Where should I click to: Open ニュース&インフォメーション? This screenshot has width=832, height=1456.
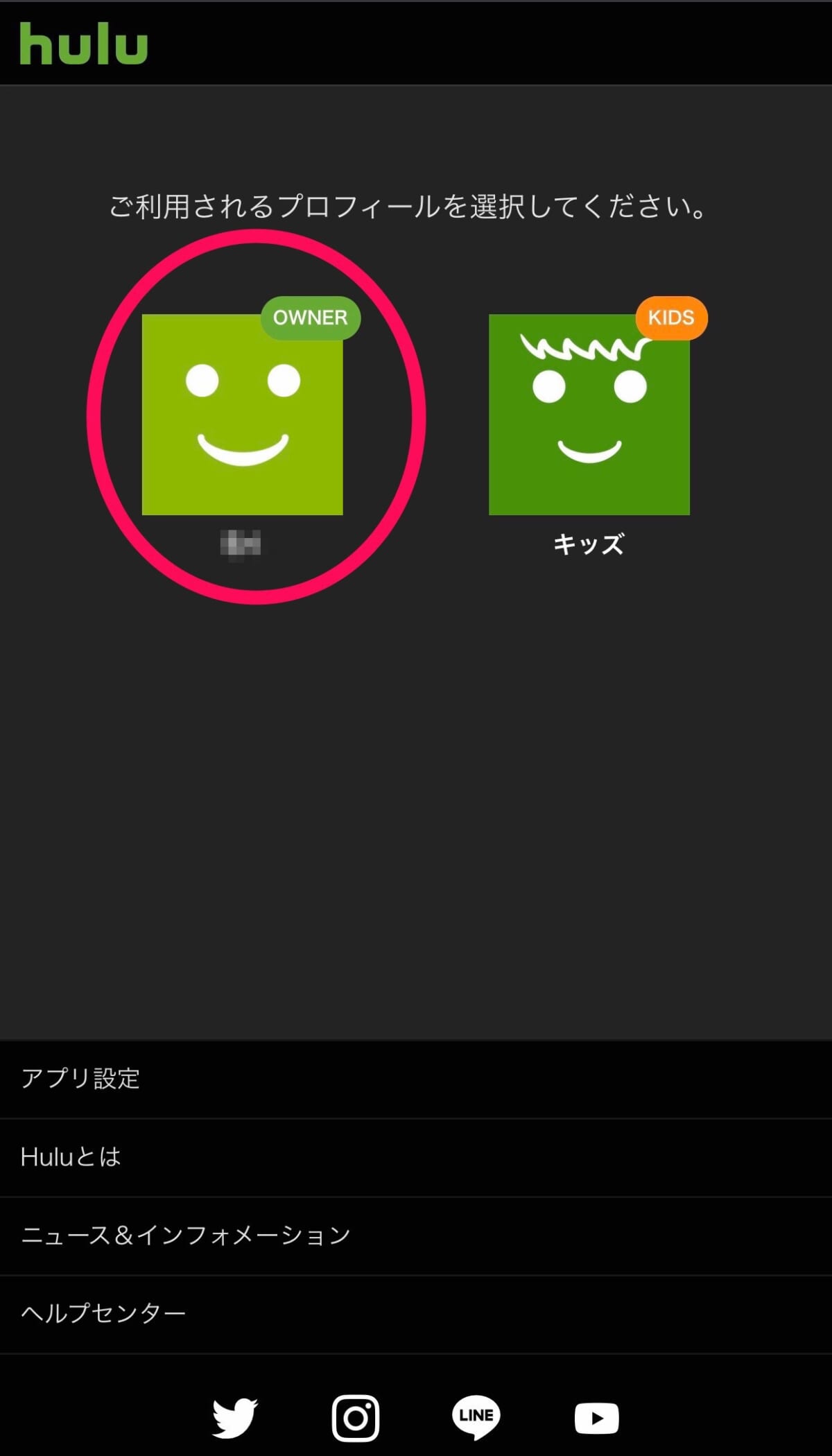click(x=416, y=1236)
